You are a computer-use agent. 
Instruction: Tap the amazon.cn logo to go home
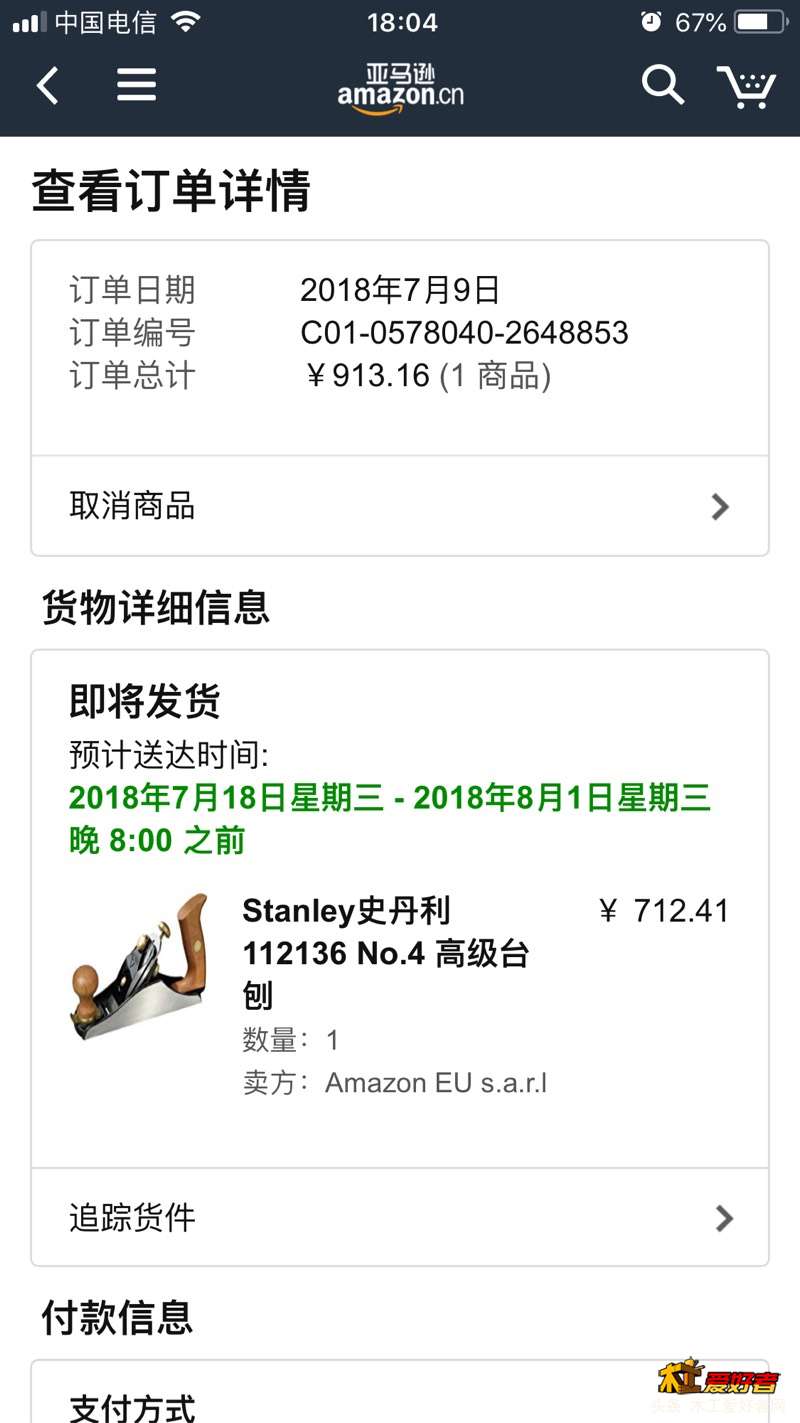click(x=400, y=88)
